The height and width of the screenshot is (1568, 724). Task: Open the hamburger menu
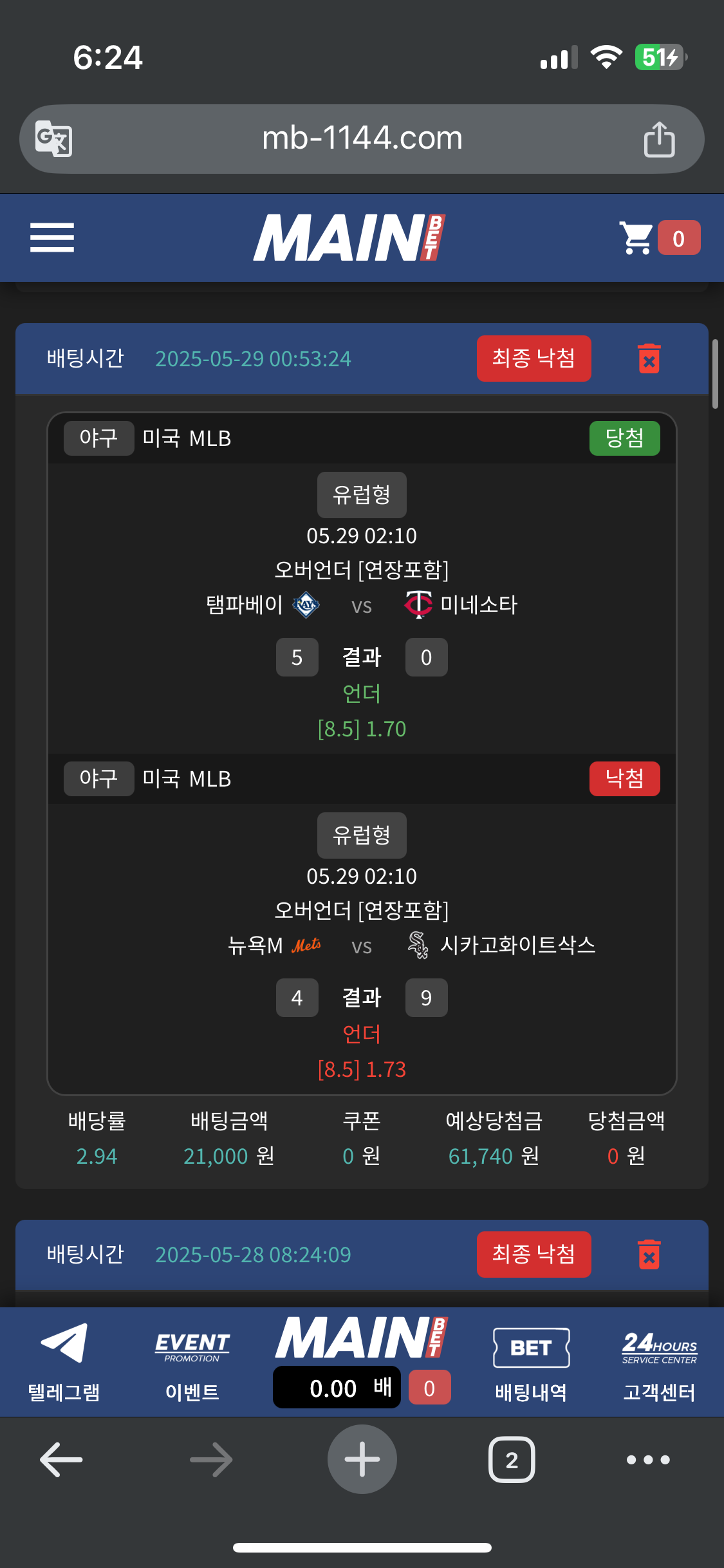point(52,238)
